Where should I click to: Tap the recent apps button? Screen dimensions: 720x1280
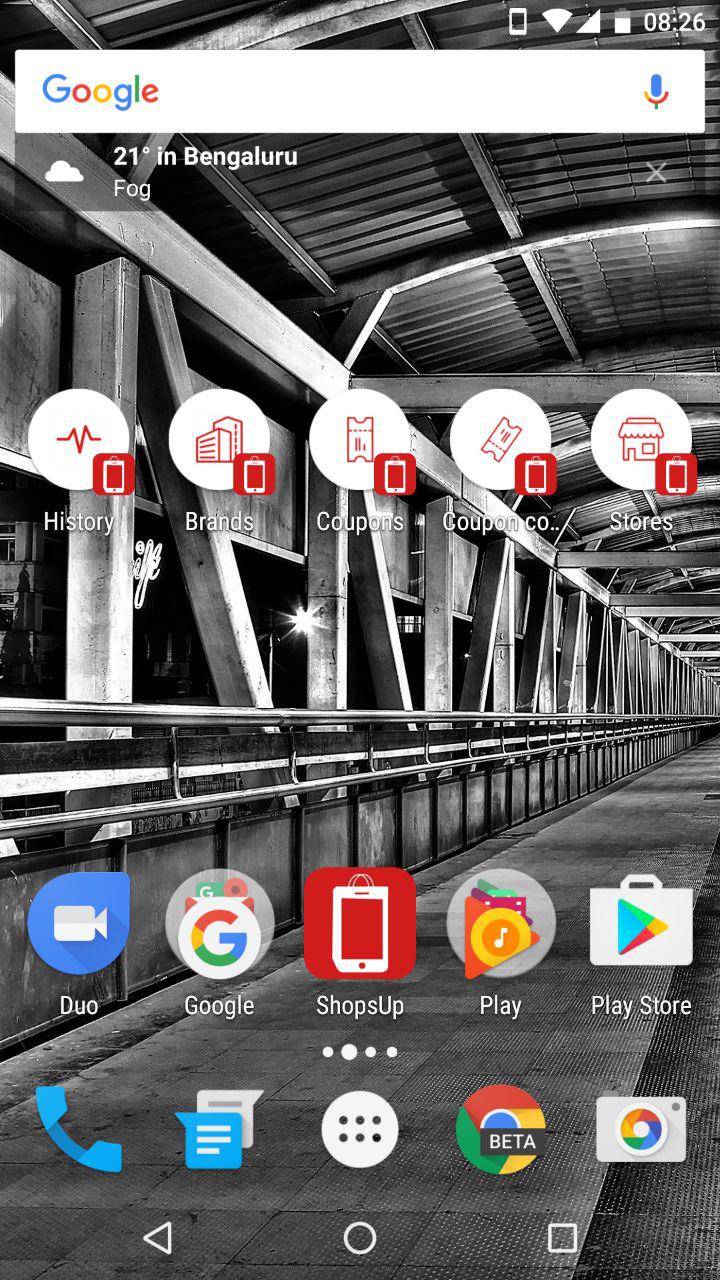562,1238
